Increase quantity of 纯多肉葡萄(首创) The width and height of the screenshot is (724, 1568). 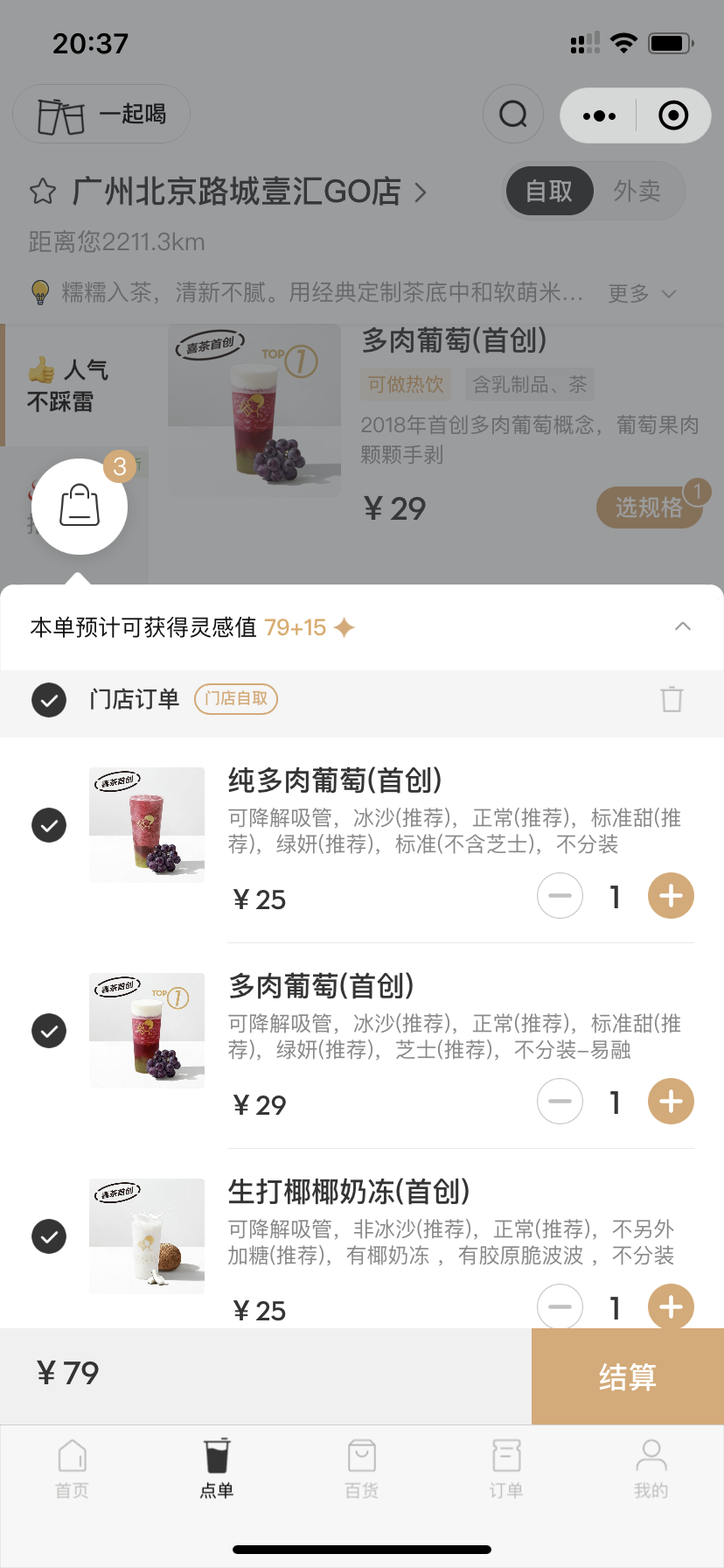671,896
